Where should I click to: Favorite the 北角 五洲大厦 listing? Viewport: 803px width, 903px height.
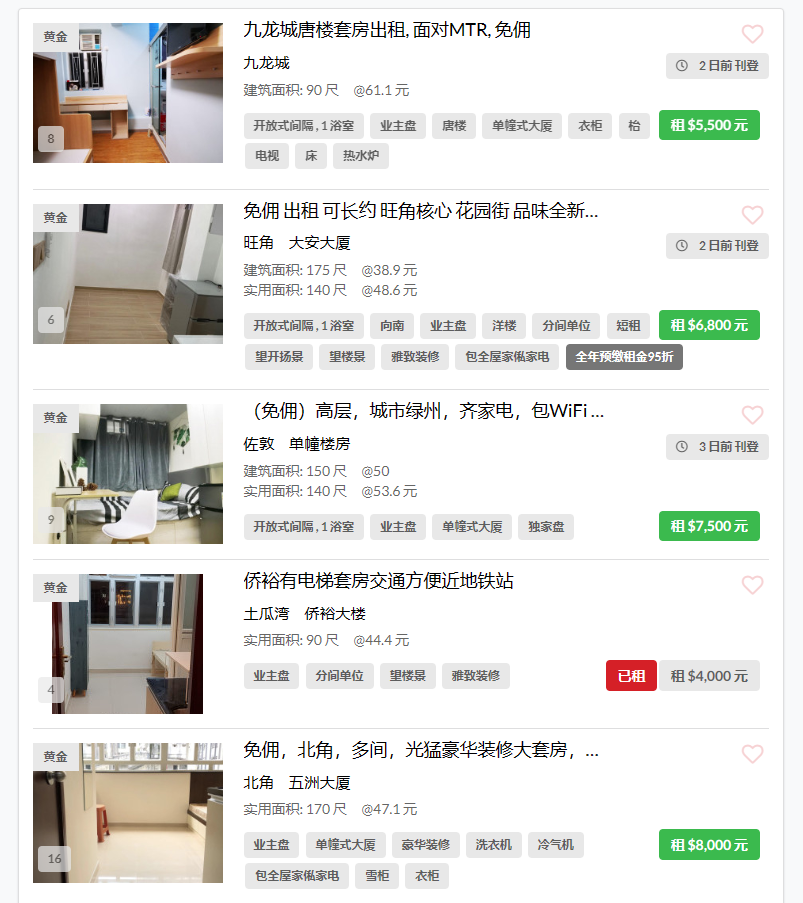(x=752, y=754)
